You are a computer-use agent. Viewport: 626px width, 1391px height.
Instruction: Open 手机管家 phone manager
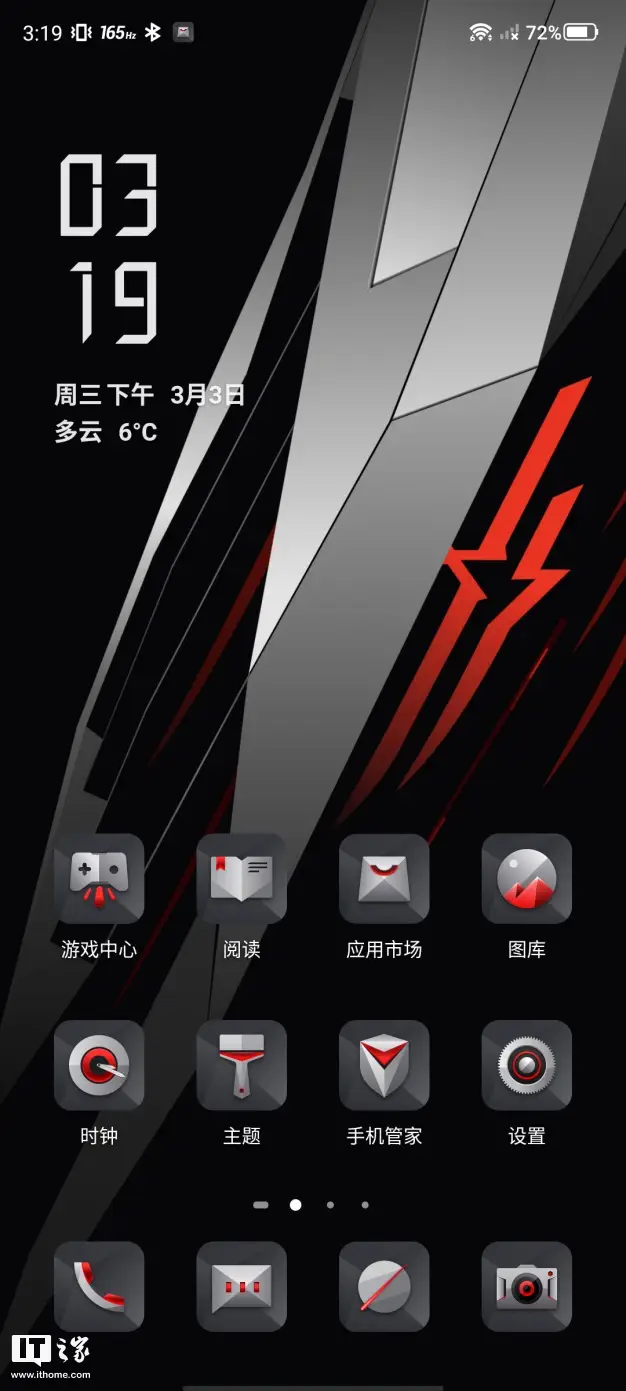click(x=384, y=1065)
